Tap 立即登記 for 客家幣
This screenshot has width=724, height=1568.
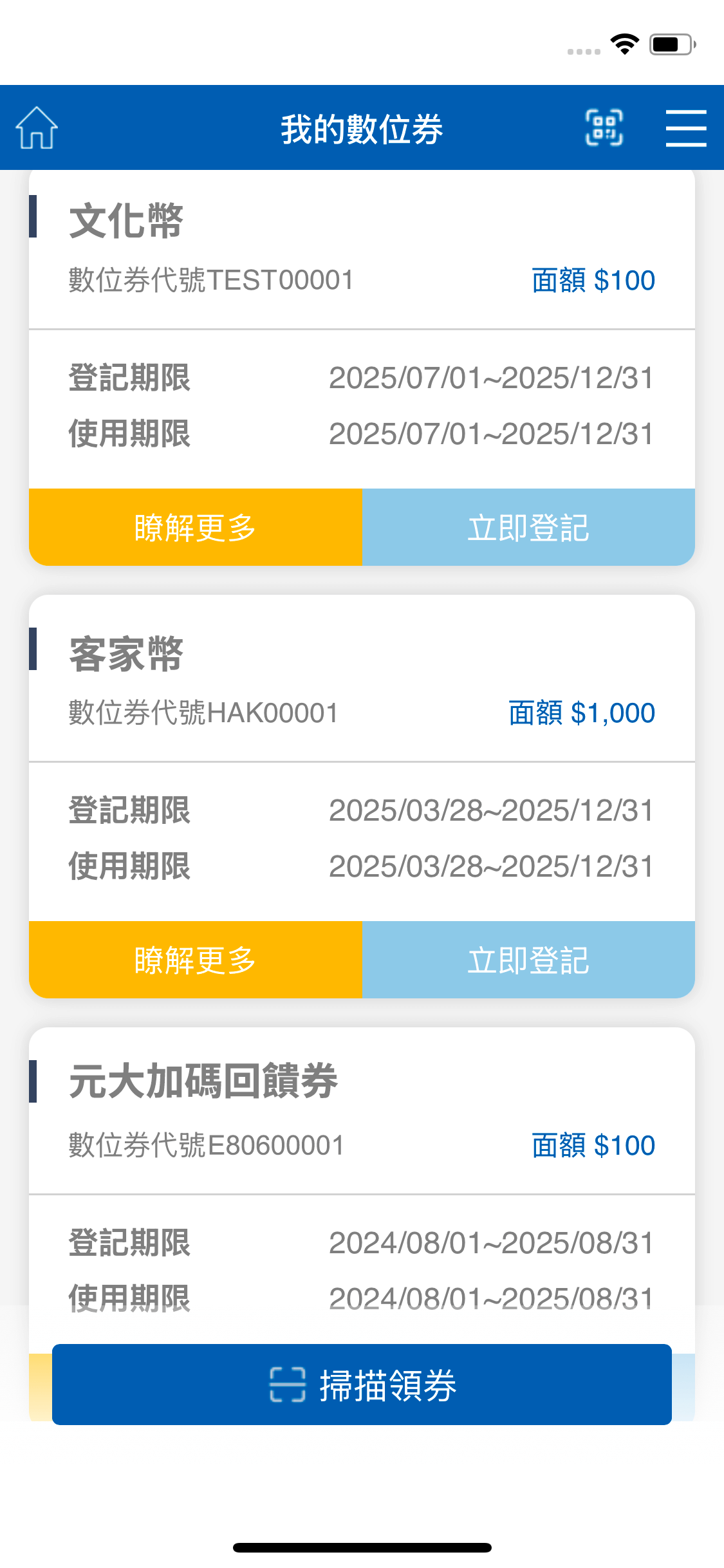528,960
